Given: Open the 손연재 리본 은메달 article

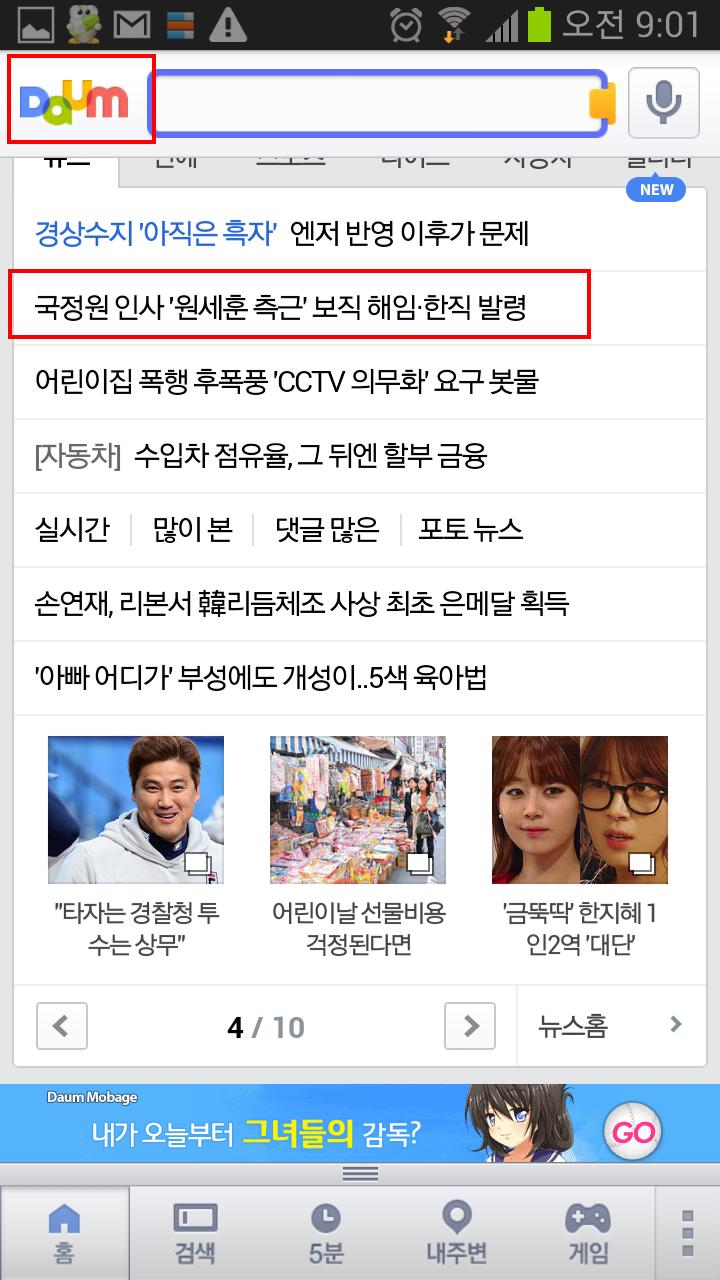Looking at the screenshot, I should (301, 603).
